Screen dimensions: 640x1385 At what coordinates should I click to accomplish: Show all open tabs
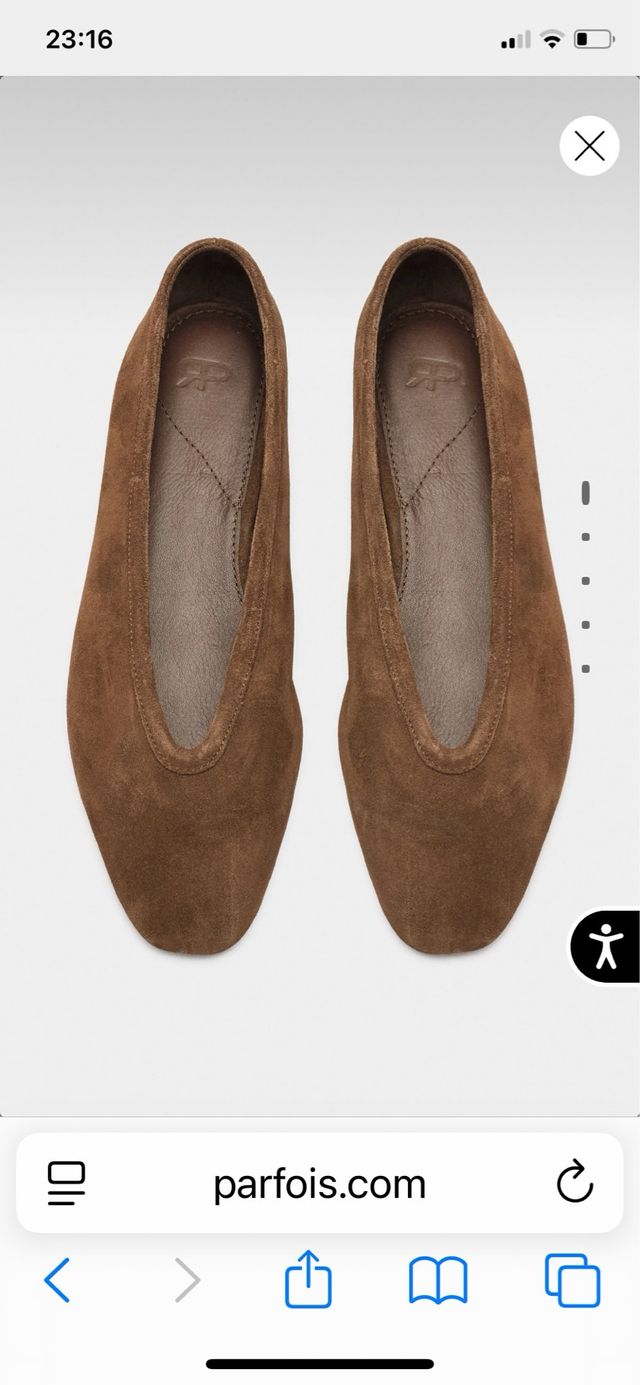point(572,1280)
